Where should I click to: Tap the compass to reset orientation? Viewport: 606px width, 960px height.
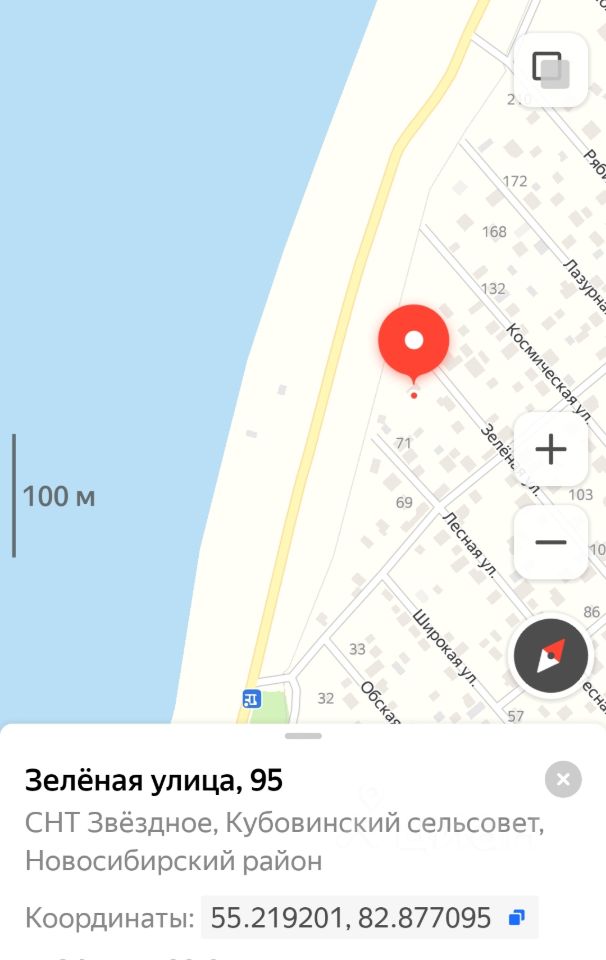click(550, 656)
